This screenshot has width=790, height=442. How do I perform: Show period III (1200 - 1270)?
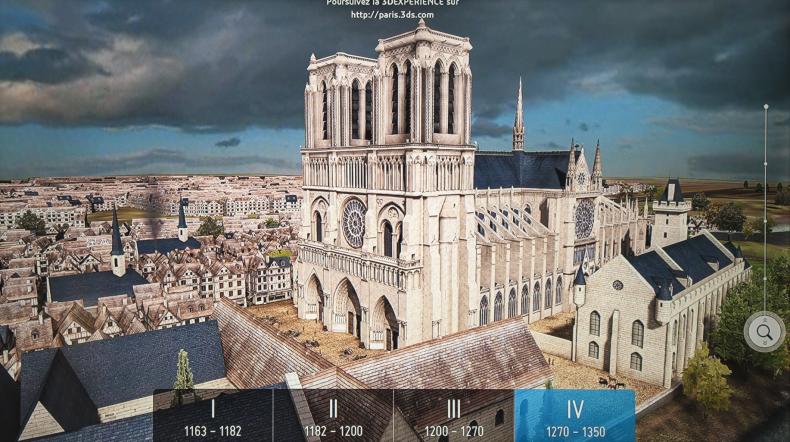click(453, 415)
